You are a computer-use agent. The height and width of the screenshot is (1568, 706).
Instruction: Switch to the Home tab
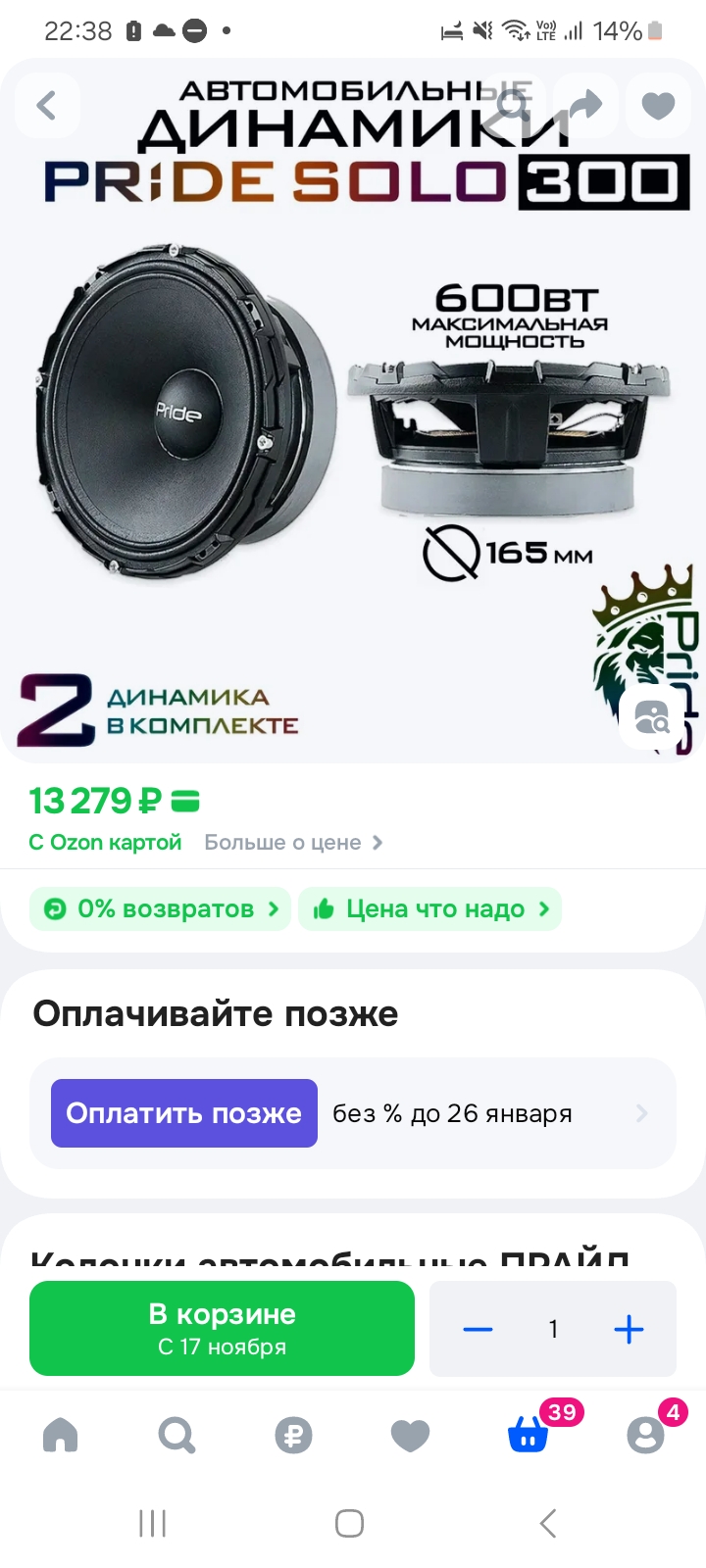coord(60,1436)
